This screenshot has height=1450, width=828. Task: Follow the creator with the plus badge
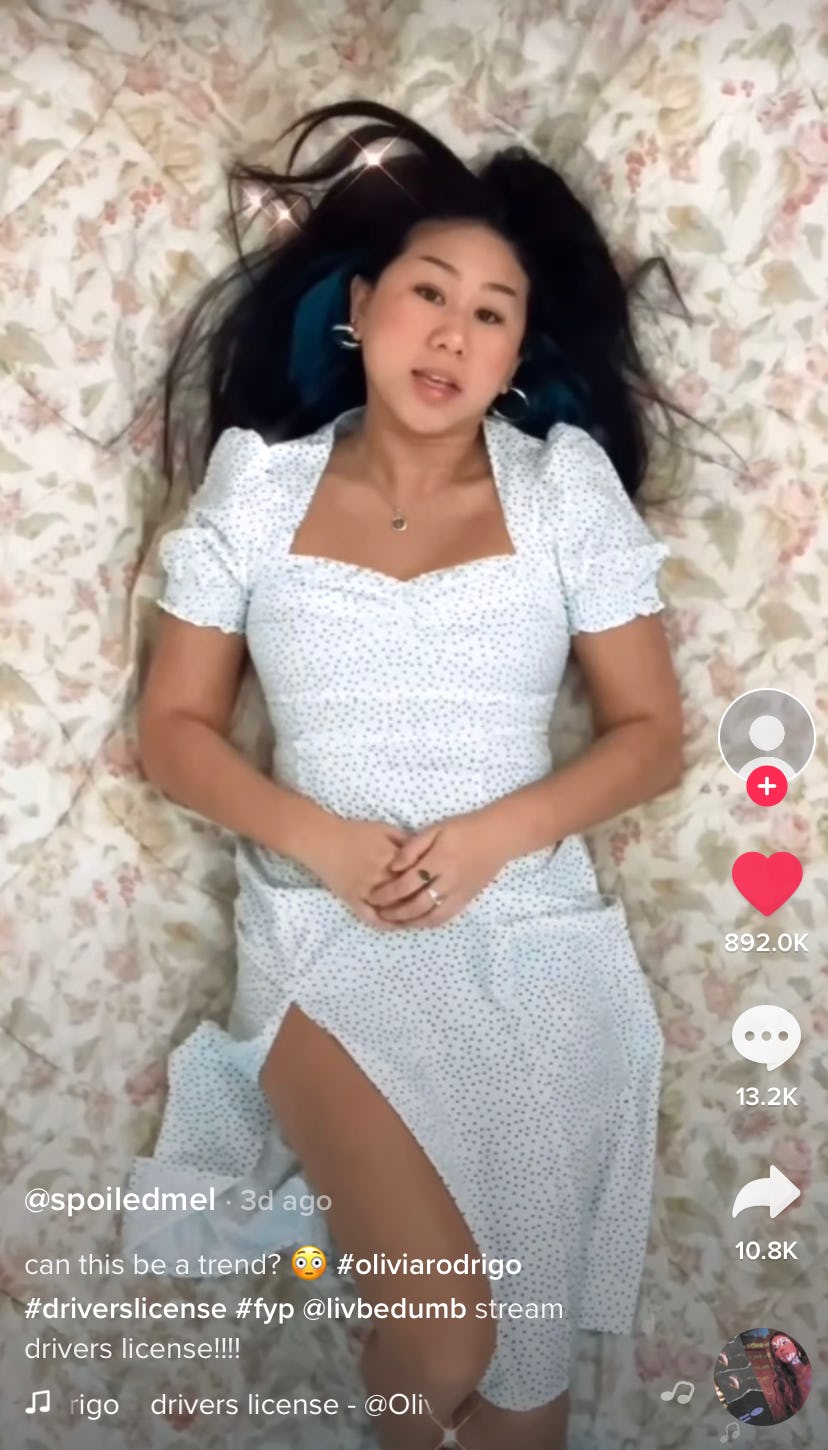point(766,787)
